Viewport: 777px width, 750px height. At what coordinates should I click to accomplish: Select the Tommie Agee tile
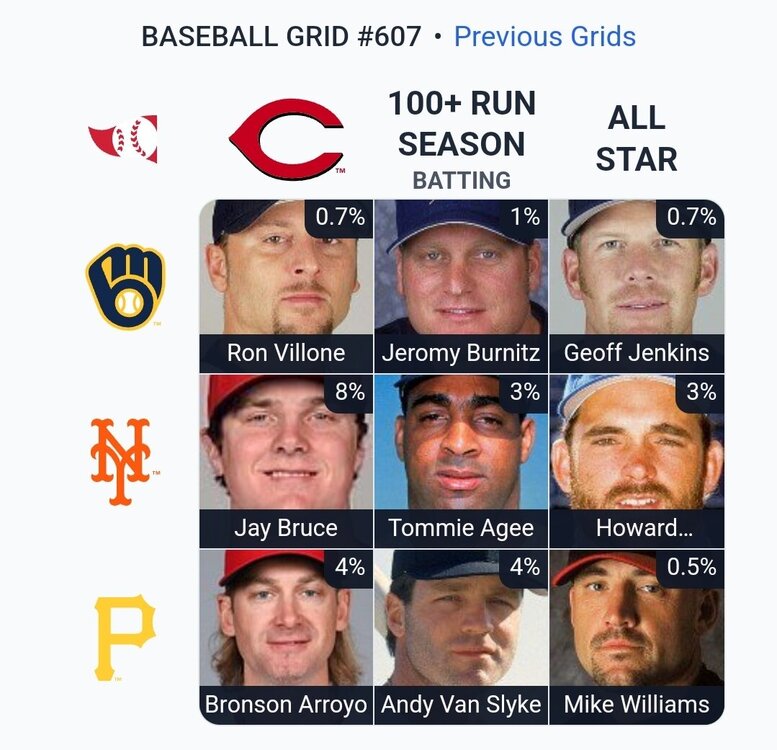click(x=461, y=461)
